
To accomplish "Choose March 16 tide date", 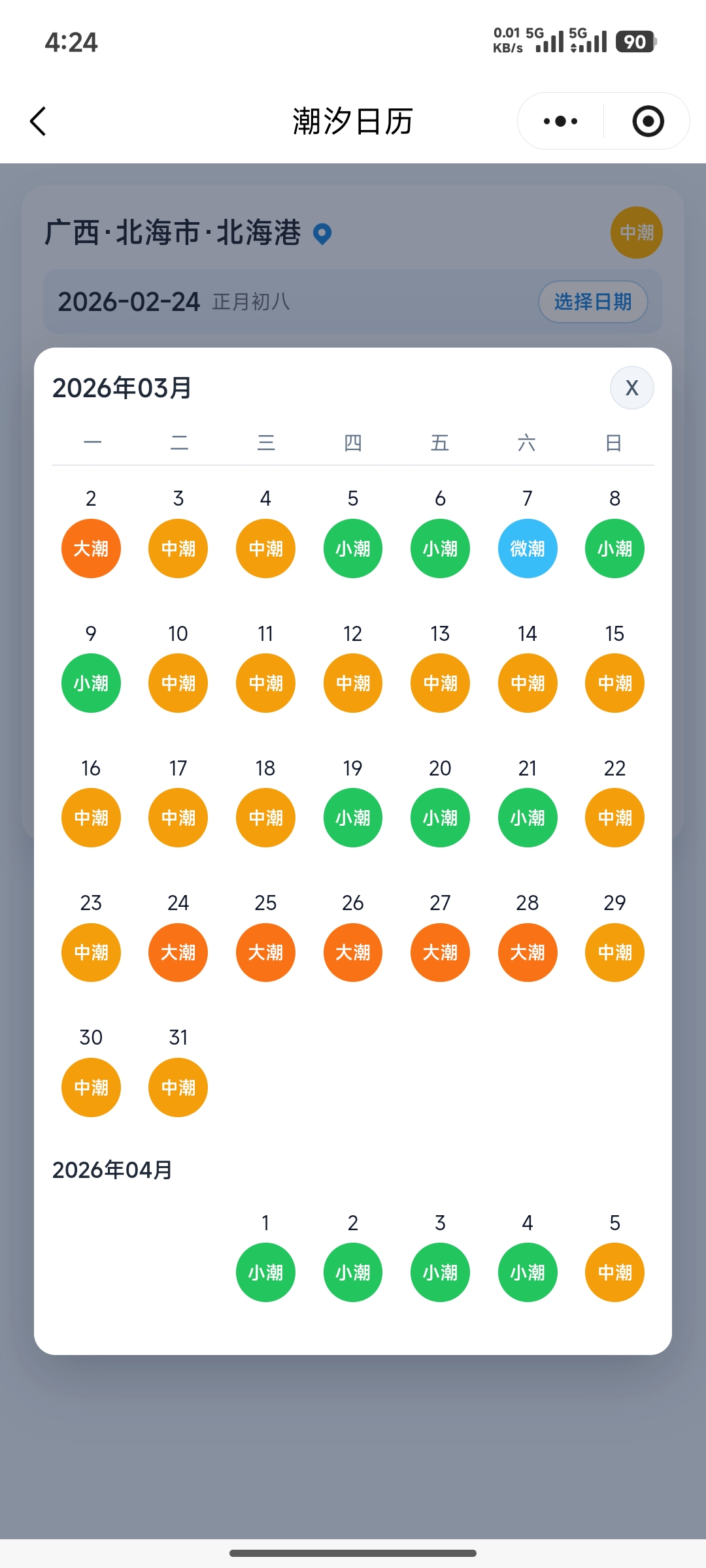I will [91, 817].
